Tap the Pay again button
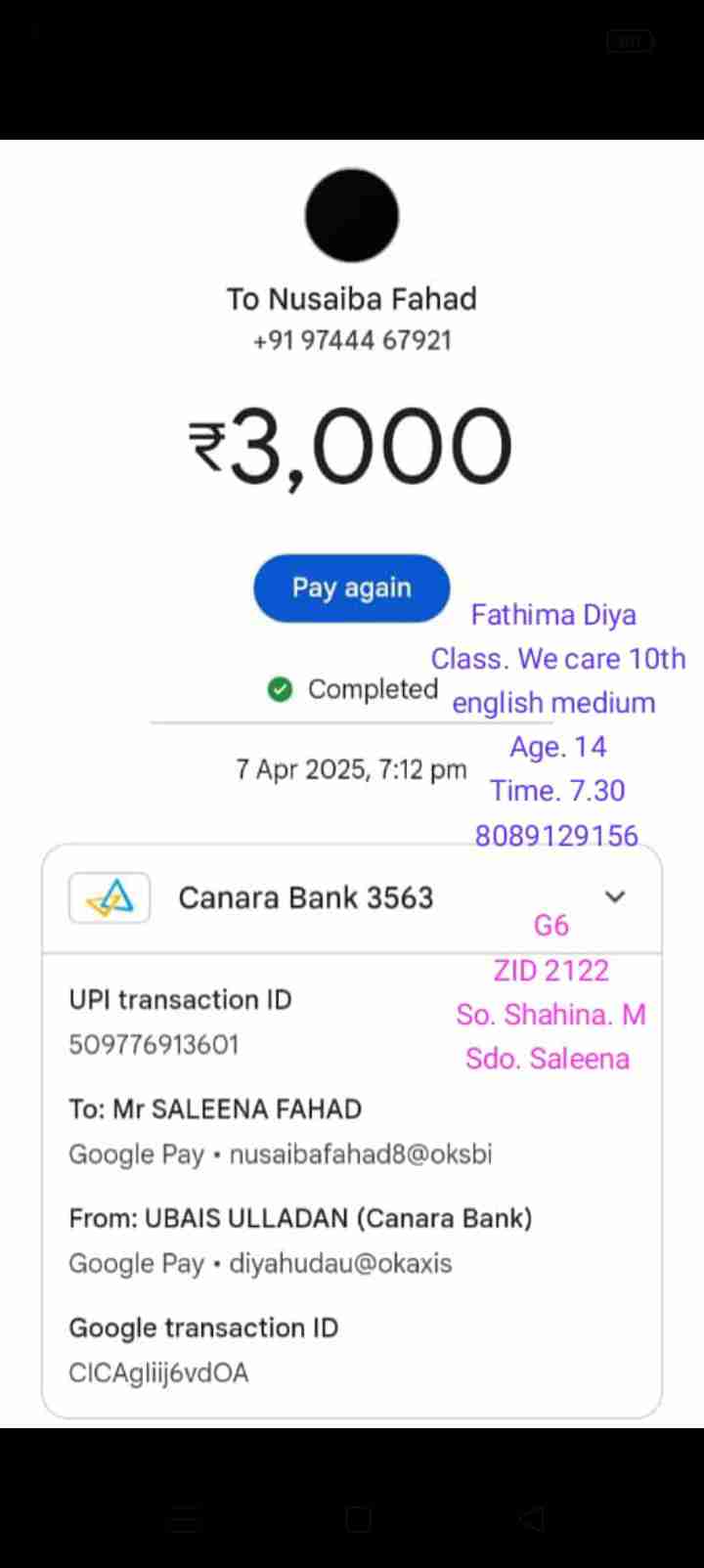Screen dimensions: 704x1568 [351, 588]
